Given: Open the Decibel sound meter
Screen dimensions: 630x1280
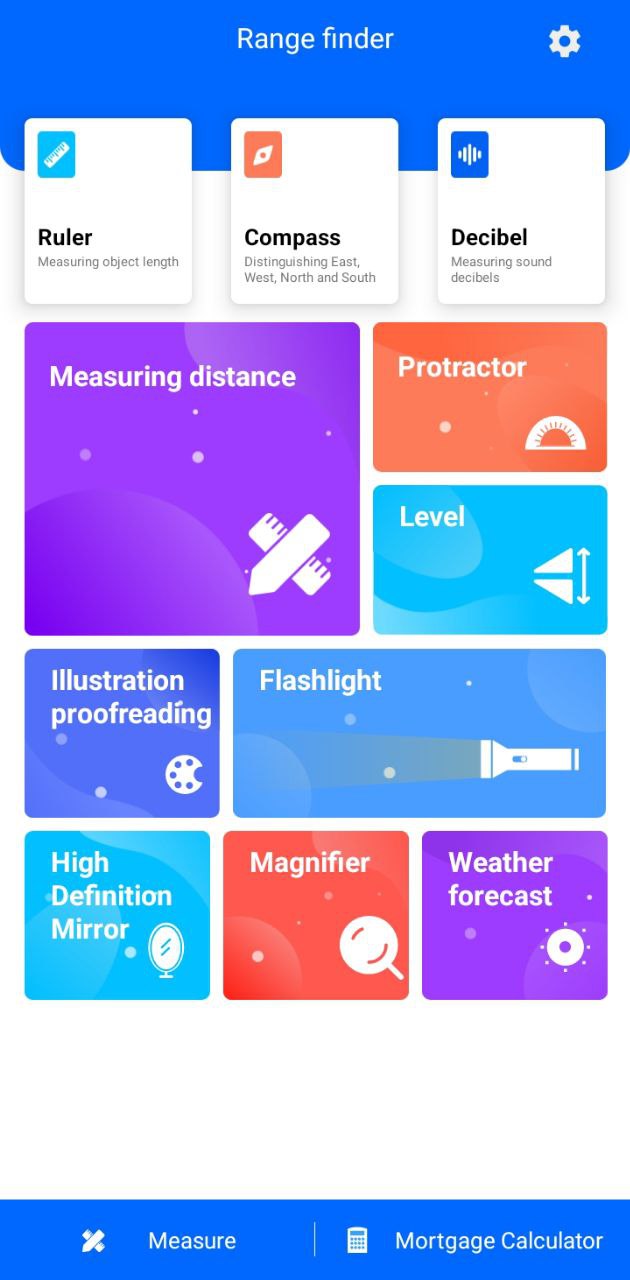Looking at the screenshot, I should tap(521, 211).
